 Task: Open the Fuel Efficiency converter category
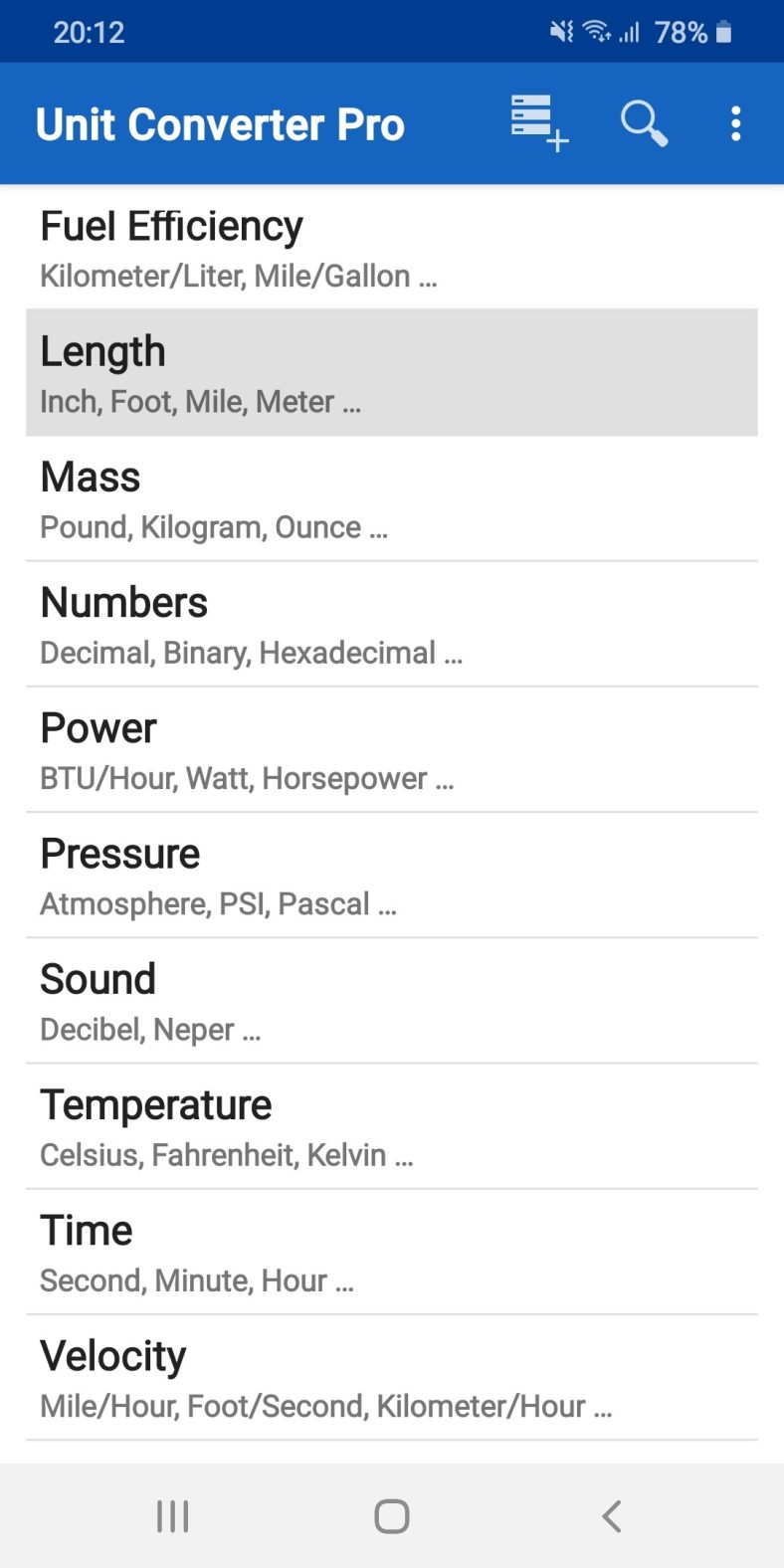392,247
